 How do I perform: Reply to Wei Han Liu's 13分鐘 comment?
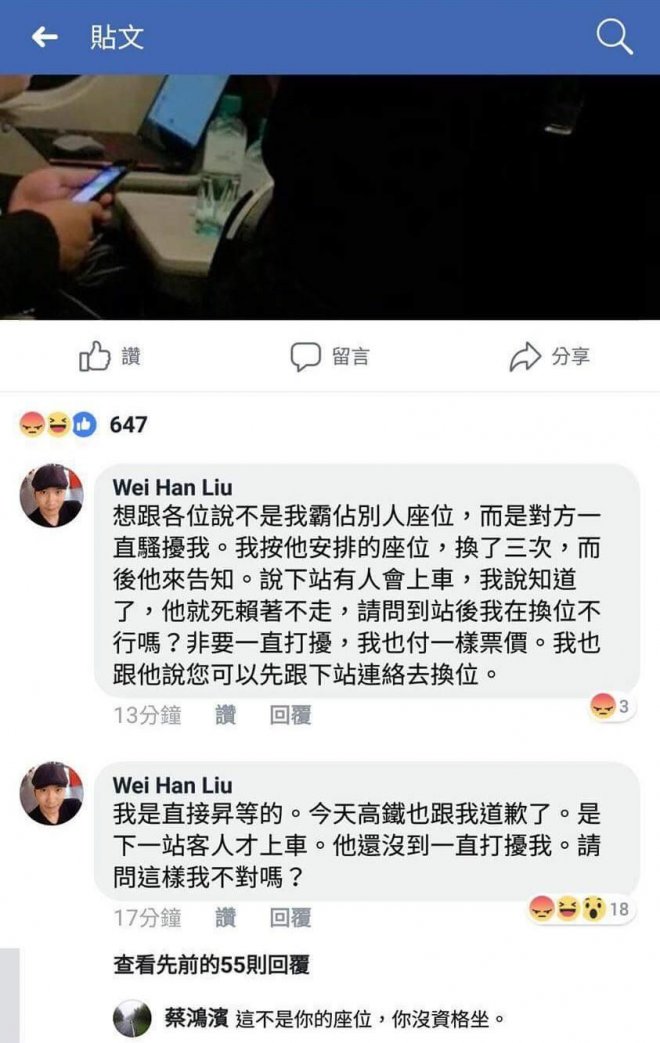(290, 715)
